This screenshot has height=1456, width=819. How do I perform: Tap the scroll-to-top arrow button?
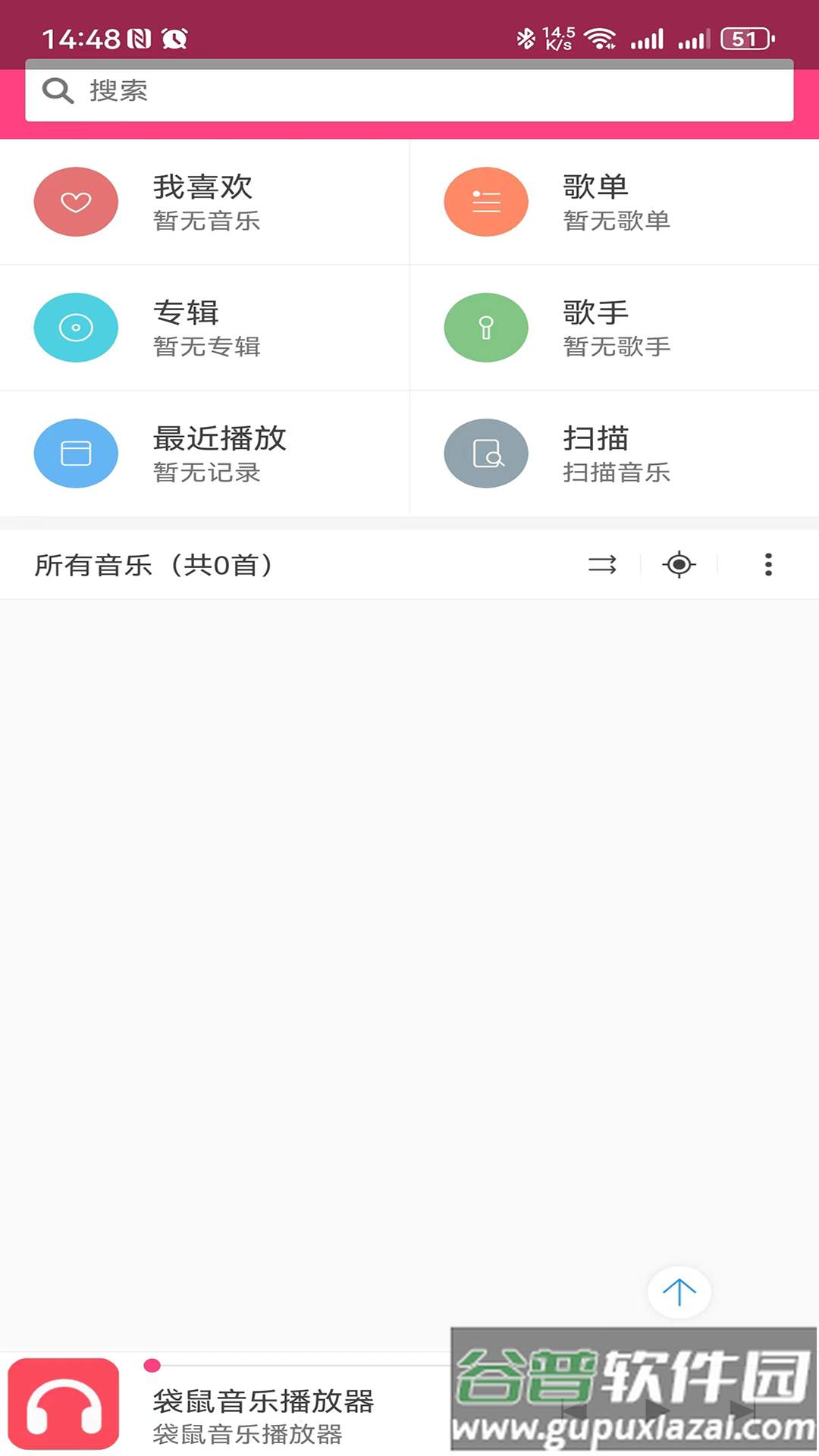pos(679,1292)
